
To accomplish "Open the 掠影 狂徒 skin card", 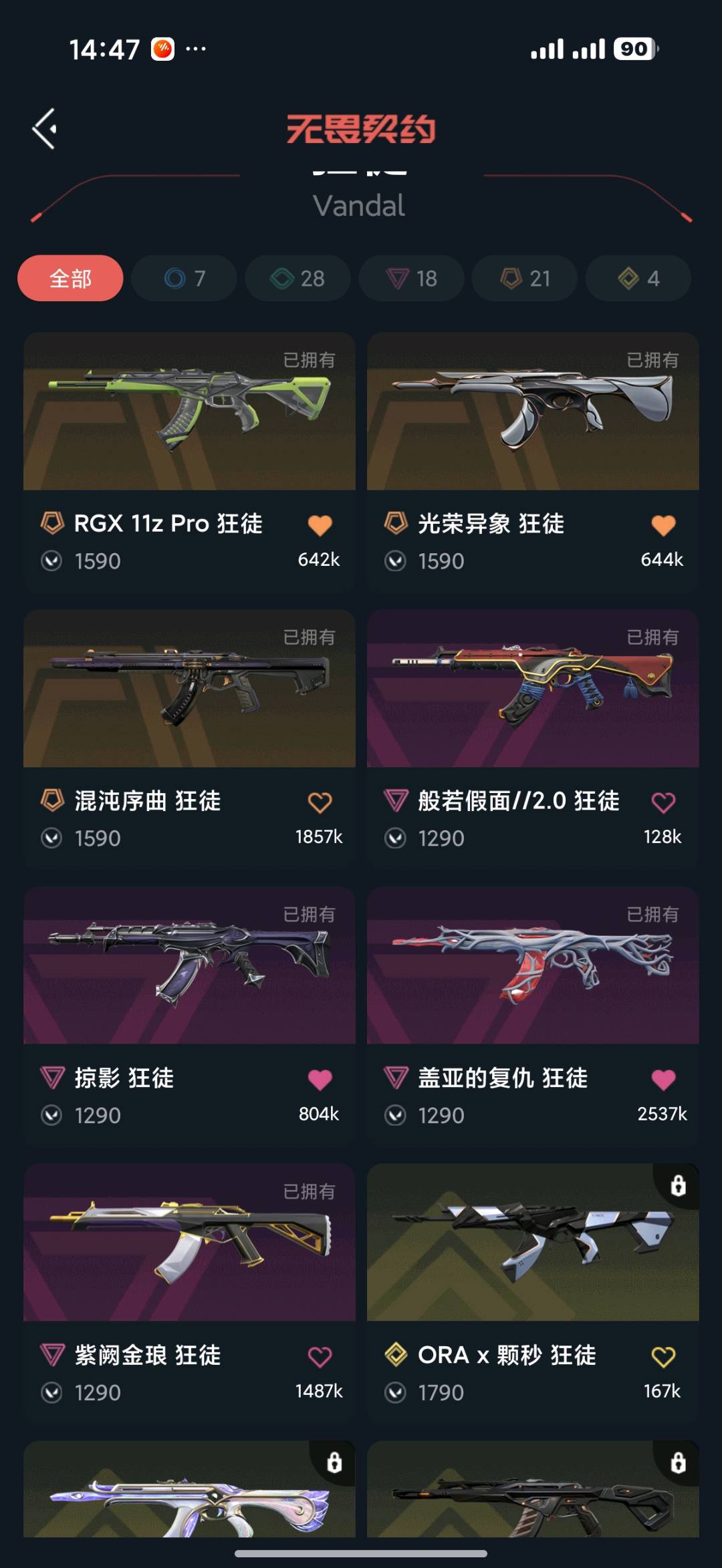I will tap(189, 965).
